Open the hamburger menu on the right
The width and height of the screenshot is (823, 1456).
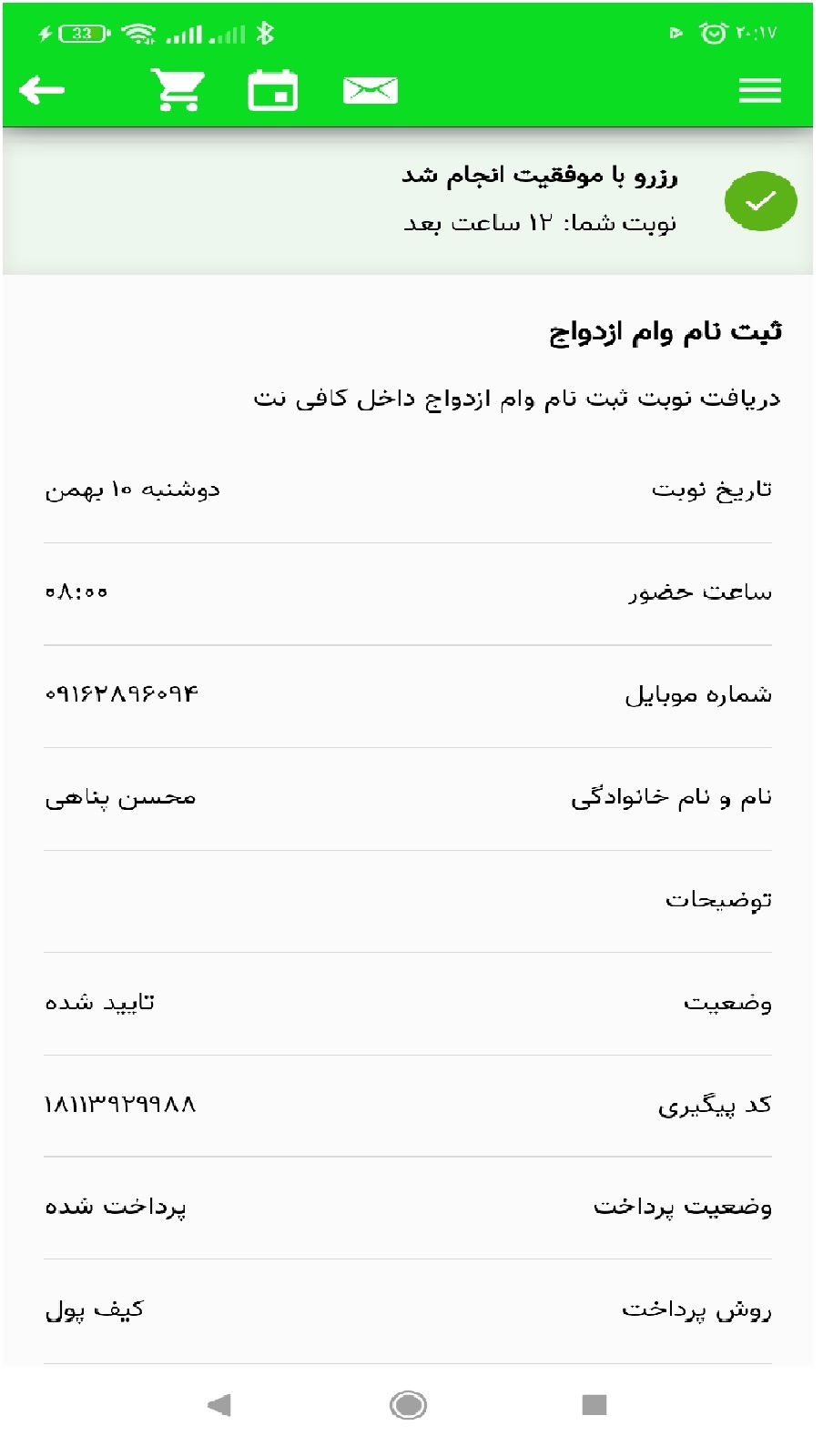[760, 90]
